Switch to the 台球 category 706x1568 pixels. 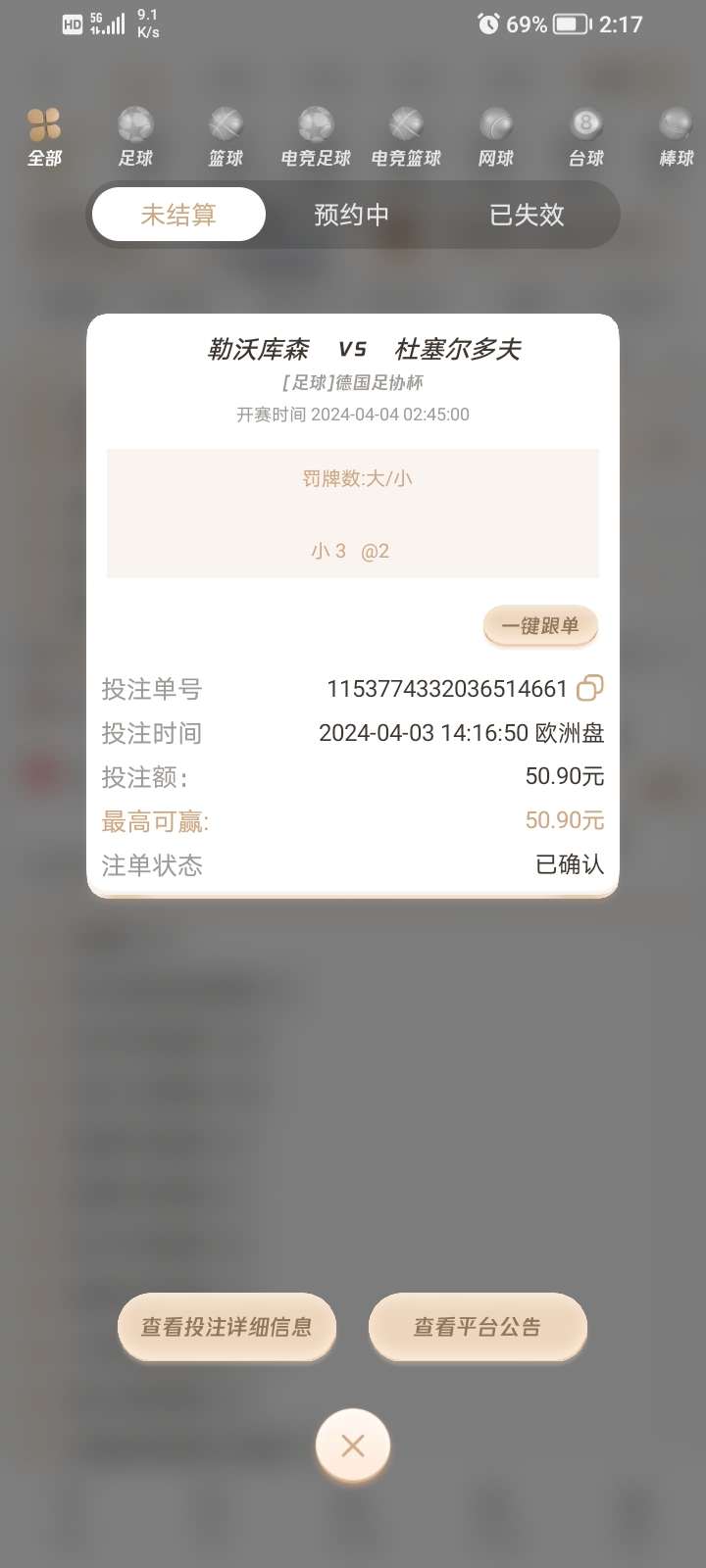click(x=586, y=137)
